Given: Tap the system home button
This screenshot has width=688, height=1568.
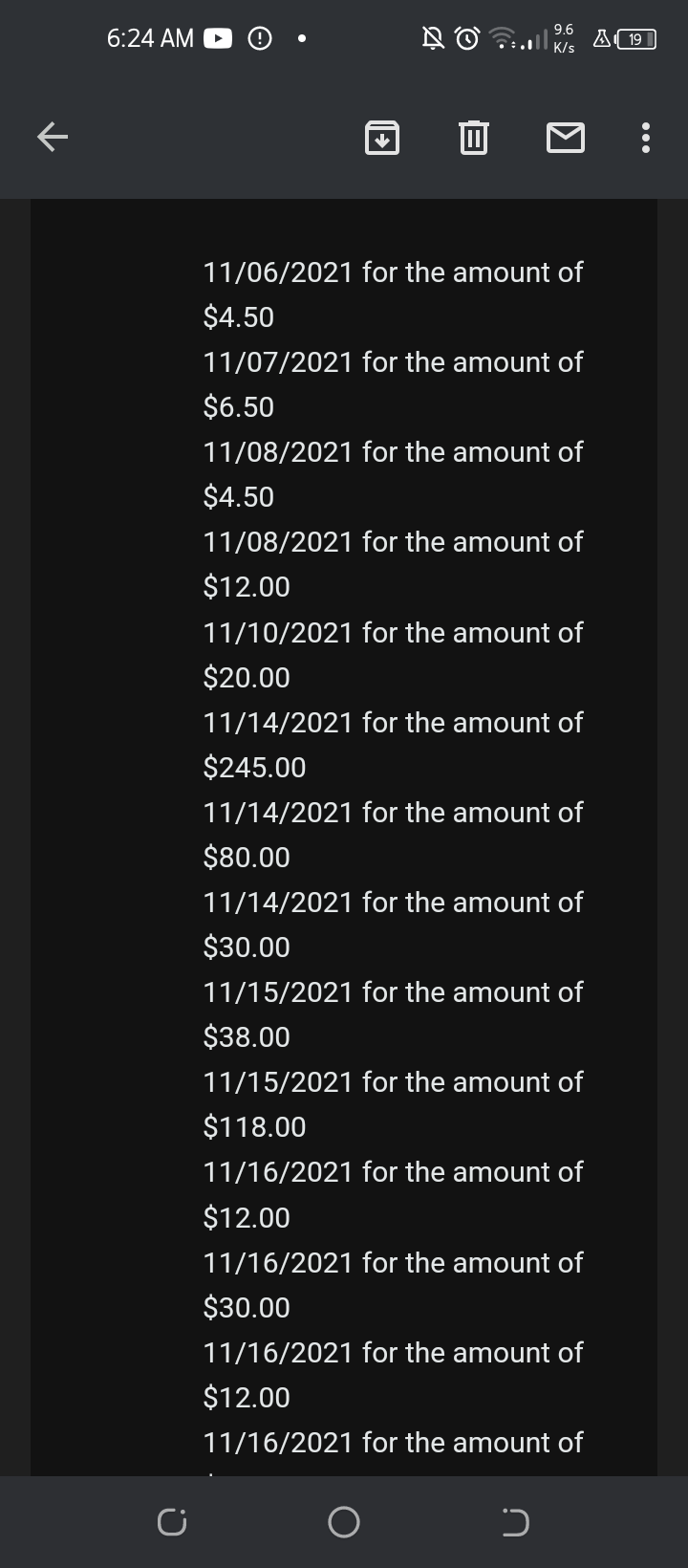Looking at the screenshot, I should pyautogui.click(x=344, y=1522).
